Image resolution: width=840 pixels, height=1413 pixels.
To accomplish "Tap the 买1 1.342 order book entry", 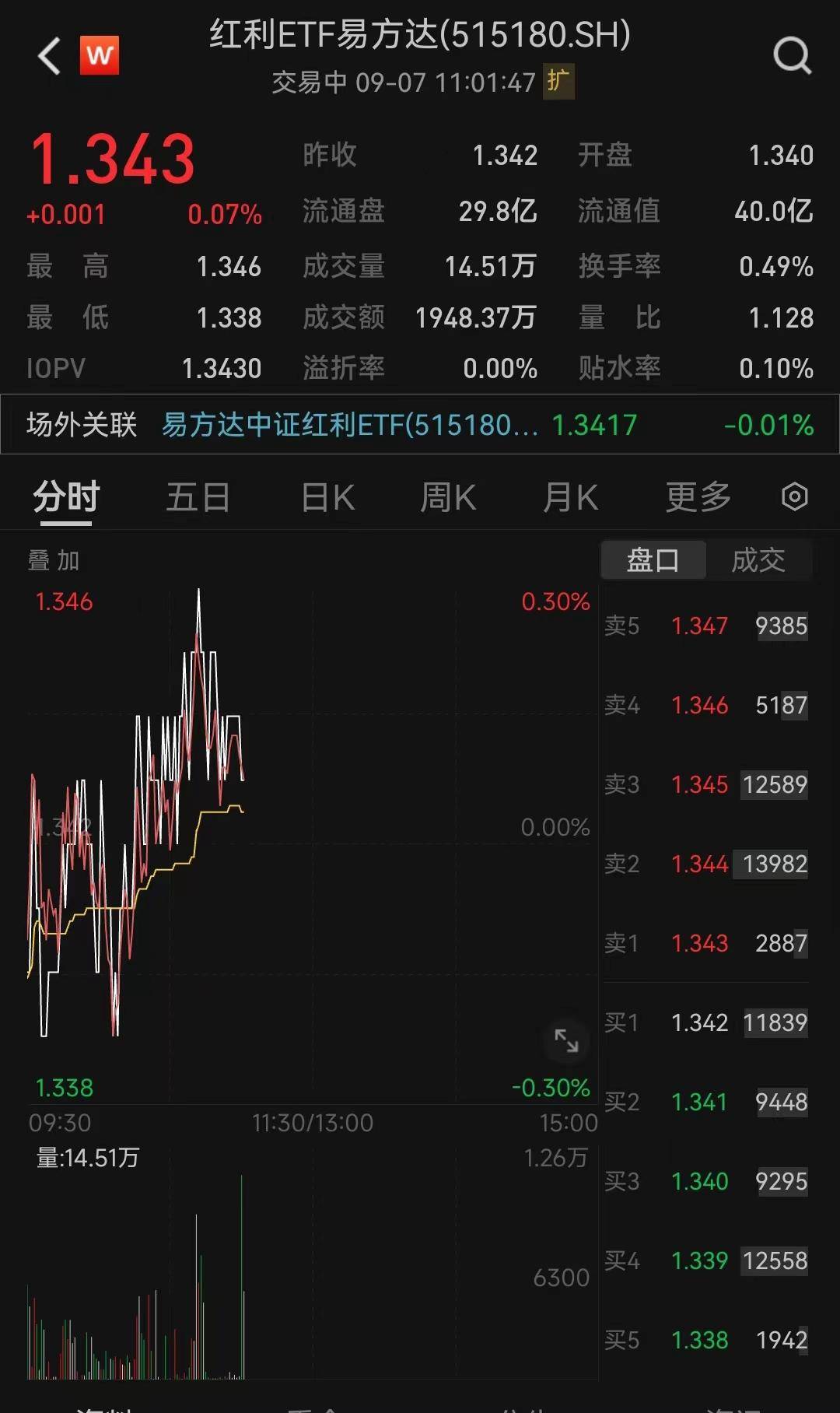I will (x=699, y=1022).
